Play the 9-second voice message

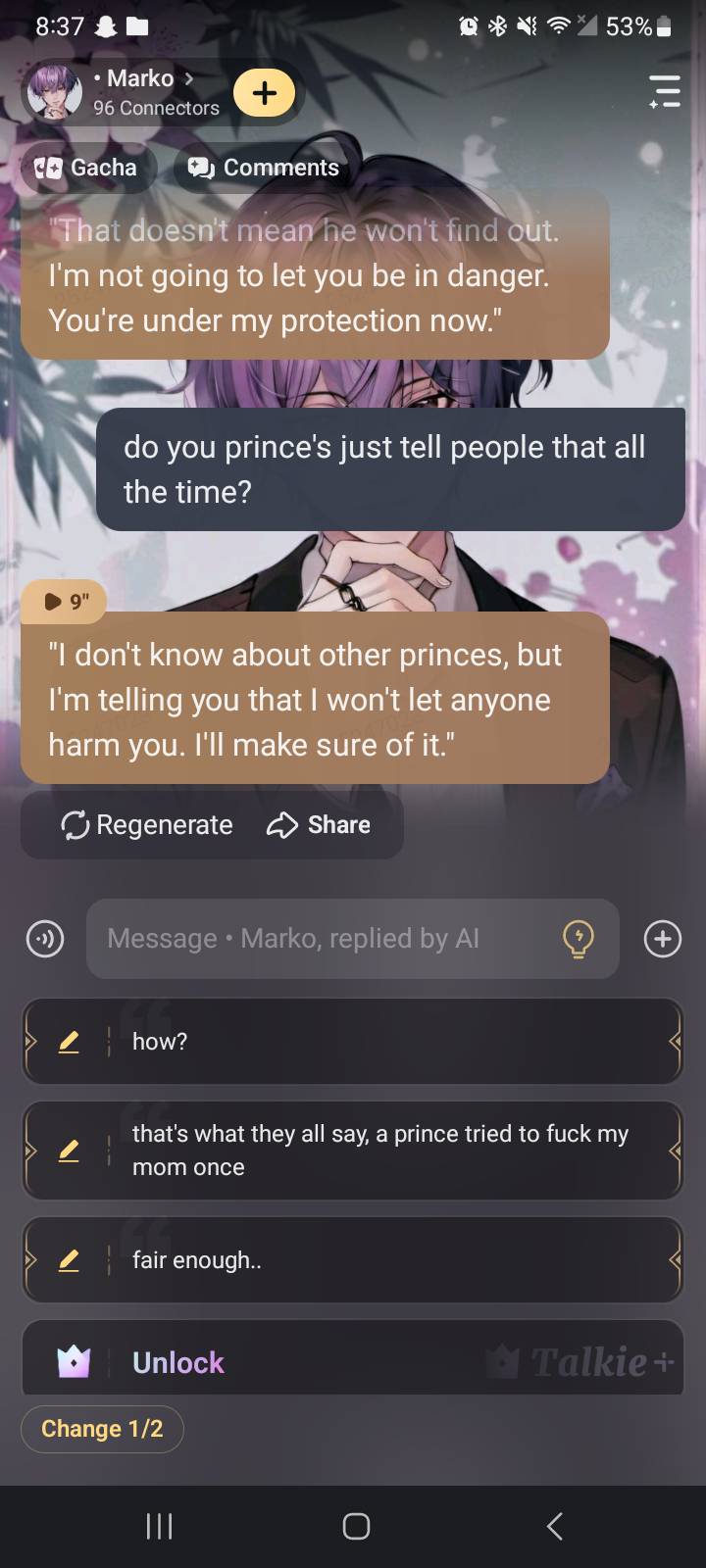pos(65,601)
